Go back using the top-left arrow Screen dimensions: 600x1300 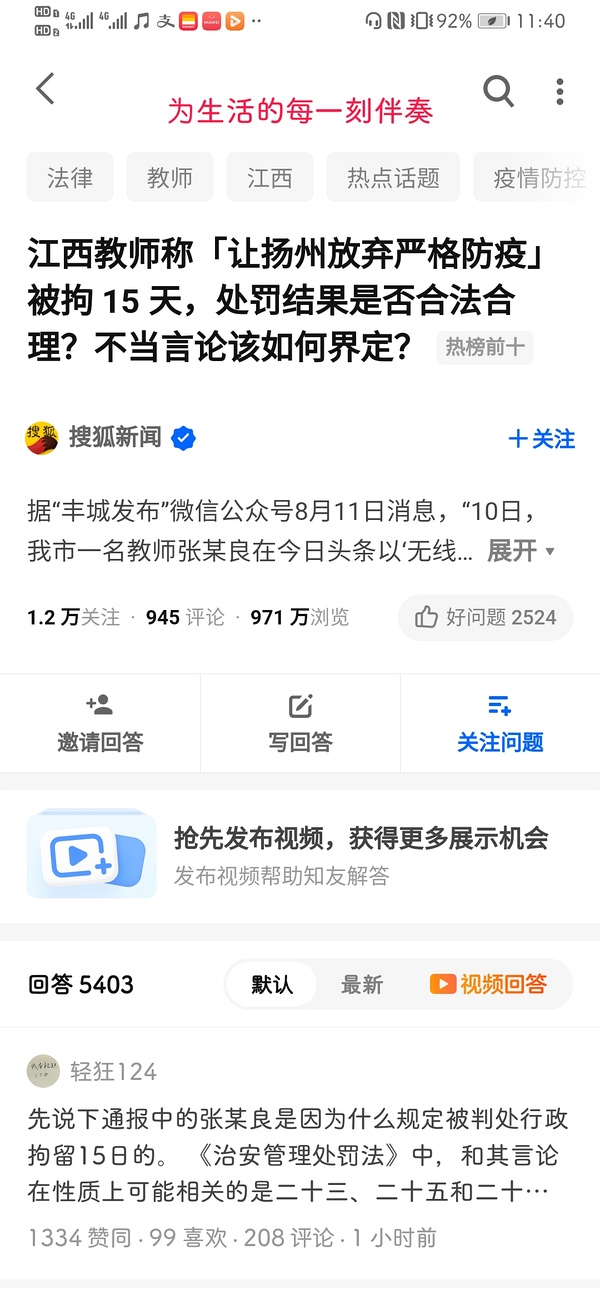[45, 89]
